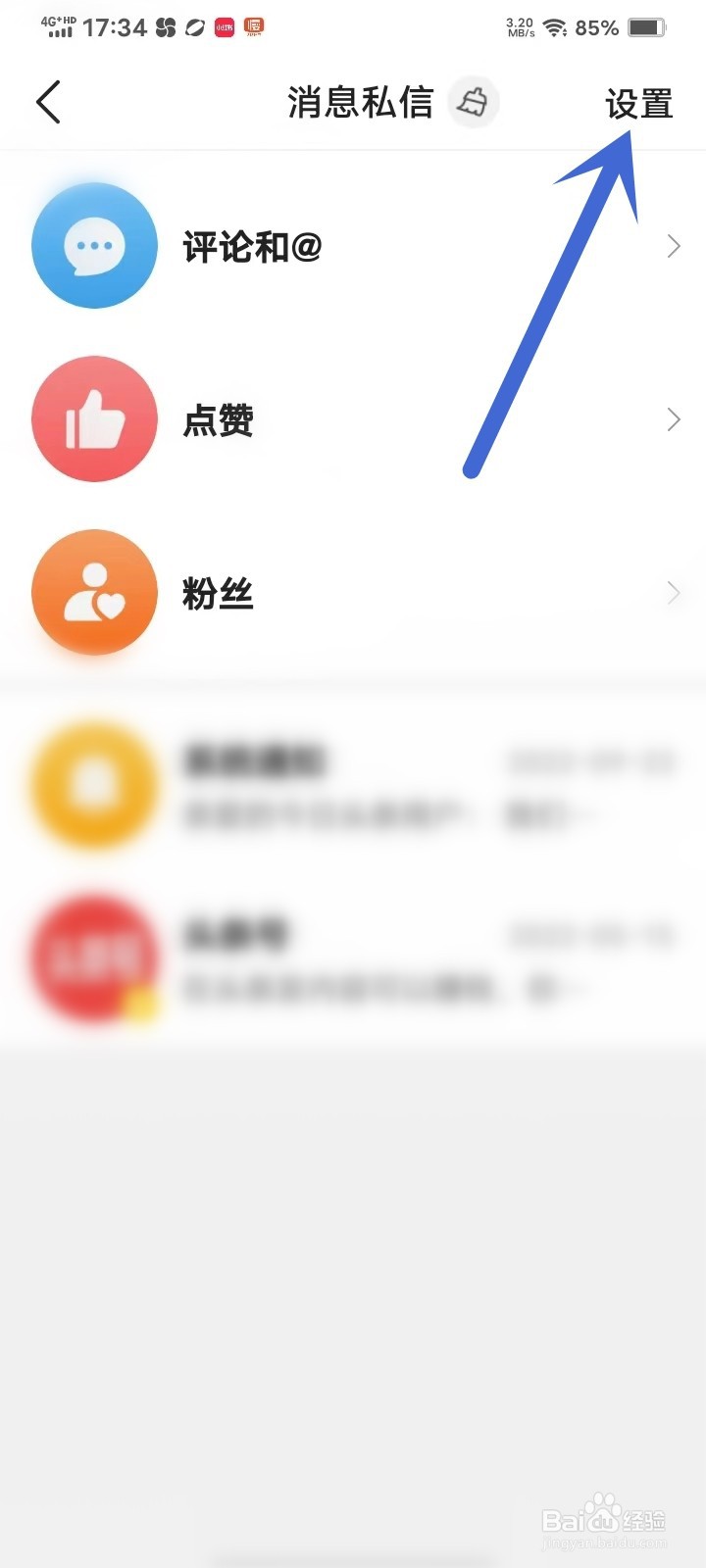Select the orange 粉丝 fans icon
The image size is (706, 1568).
click(94, 592)
